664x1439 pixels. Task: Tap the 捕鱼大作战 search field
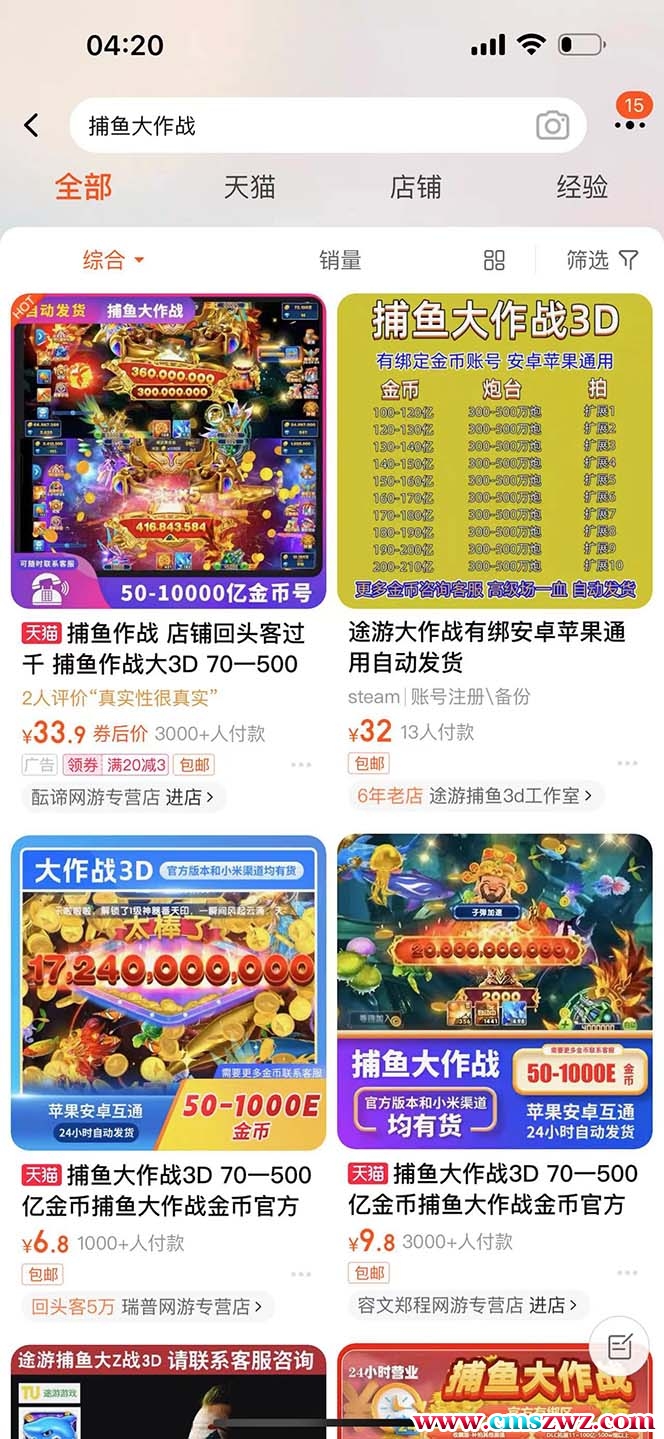pos(300,126)
